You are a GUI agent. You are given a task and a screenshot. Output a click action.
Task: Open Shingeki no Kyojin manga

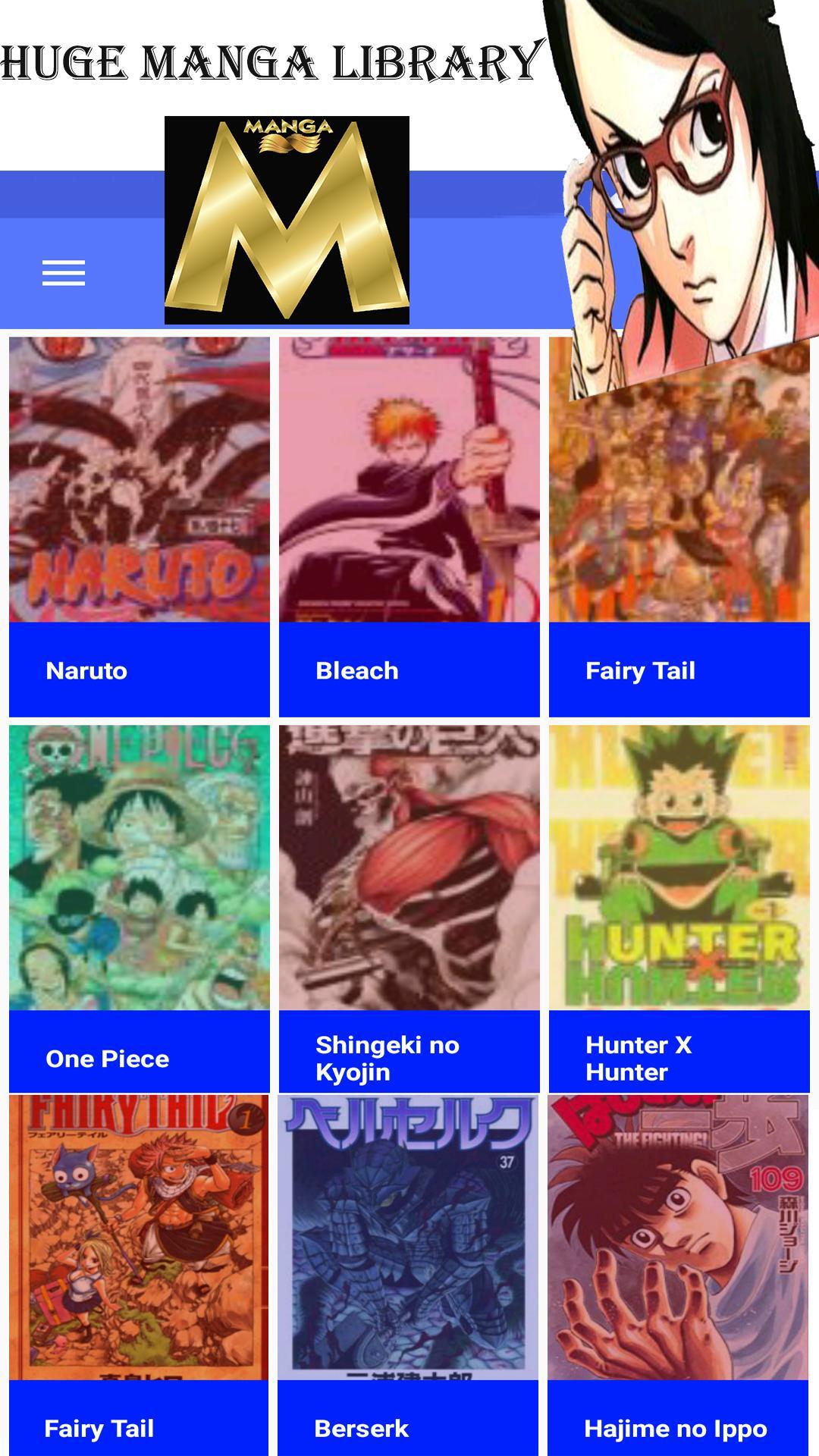click(409, 864)
